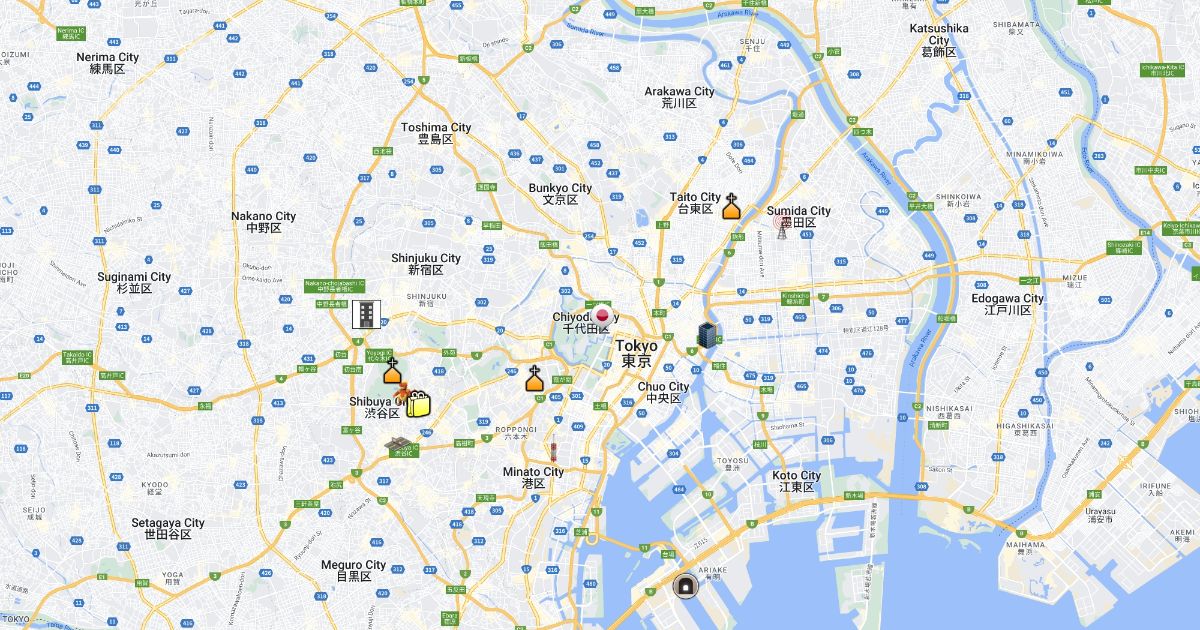The width and height of the screenshot is (1200, 630).
Task: Tap the shrine marker north of Roppongi
Action: pyautogui.click(x=535, y=378)
